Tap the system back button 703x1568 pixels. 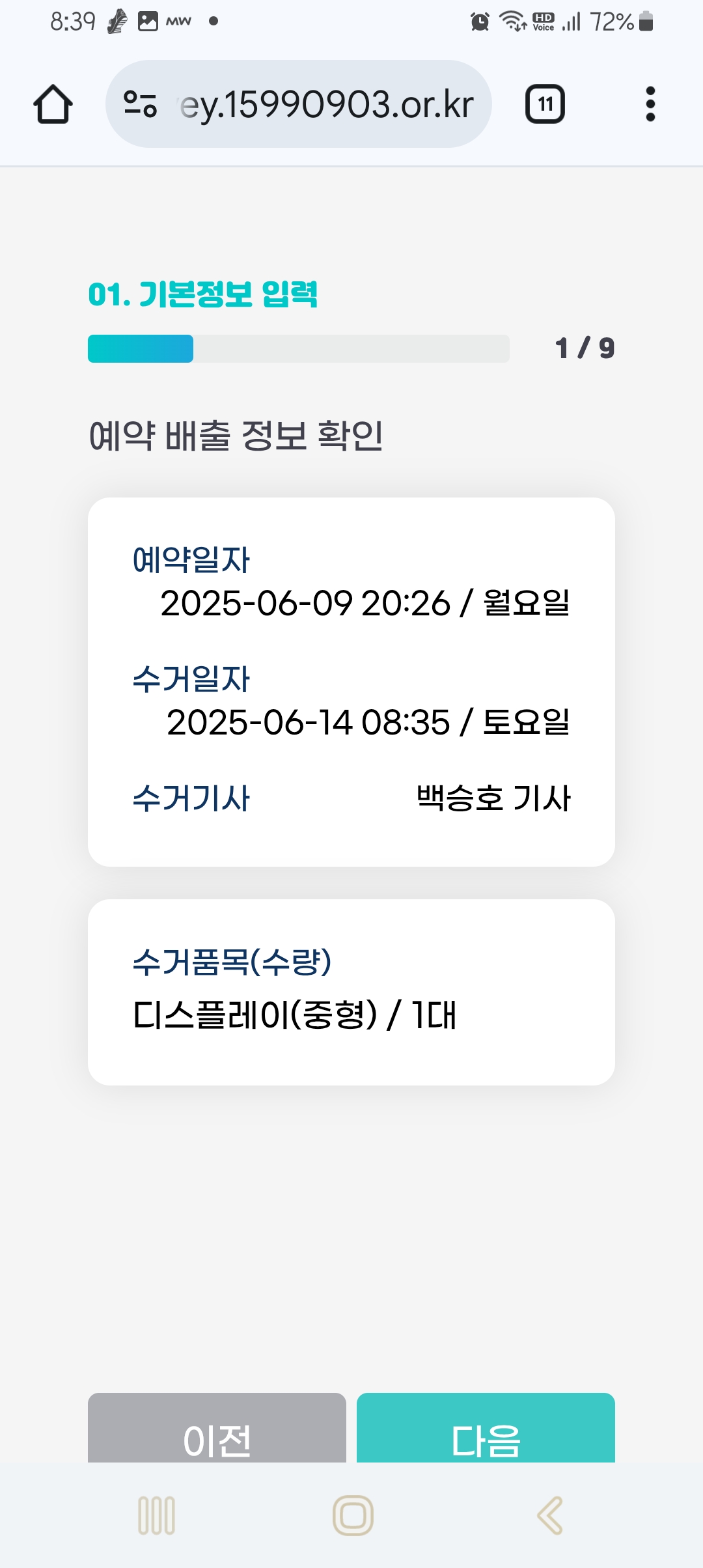[550, 1515]
